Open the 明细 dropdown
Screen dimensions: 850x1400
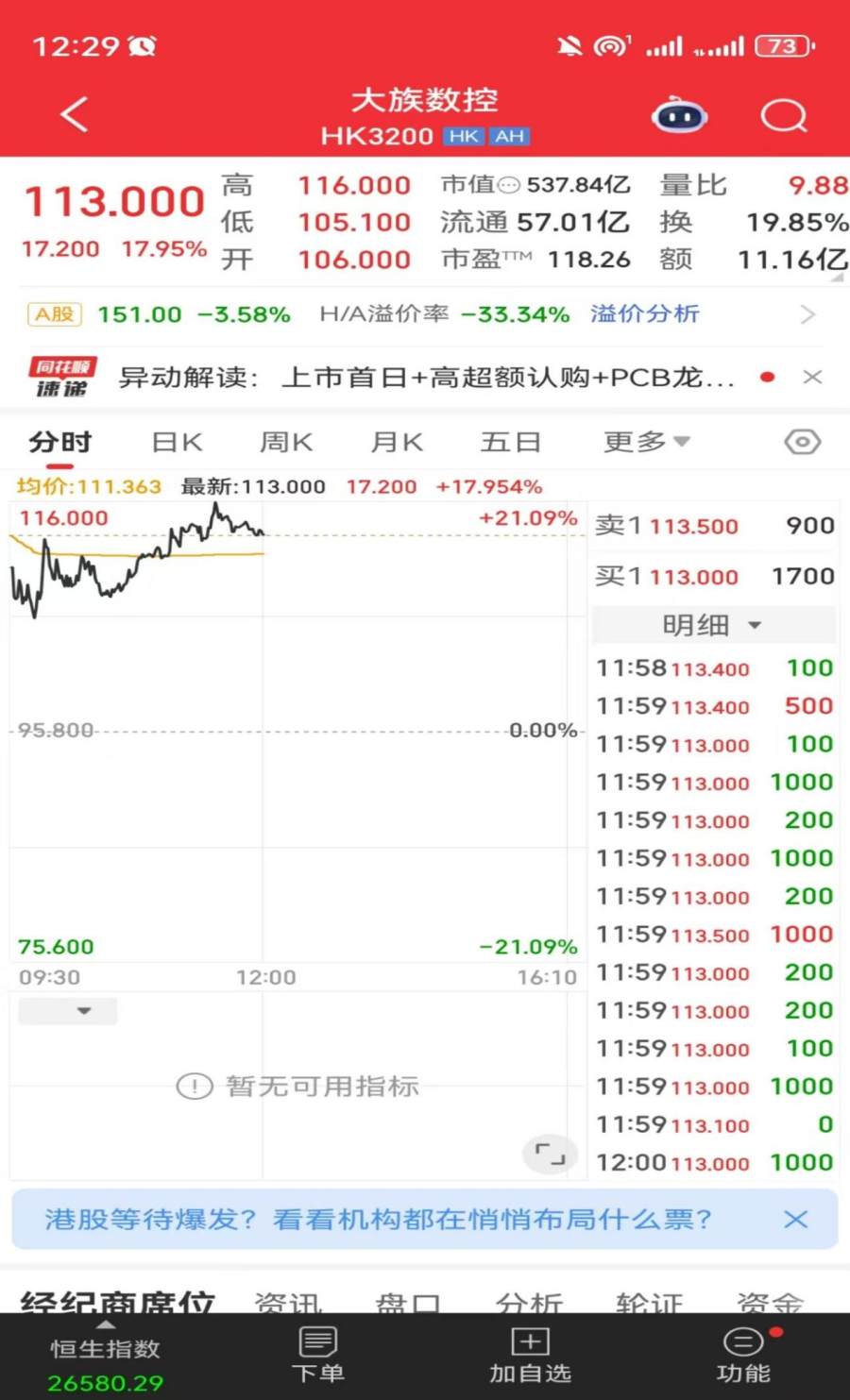713,625
